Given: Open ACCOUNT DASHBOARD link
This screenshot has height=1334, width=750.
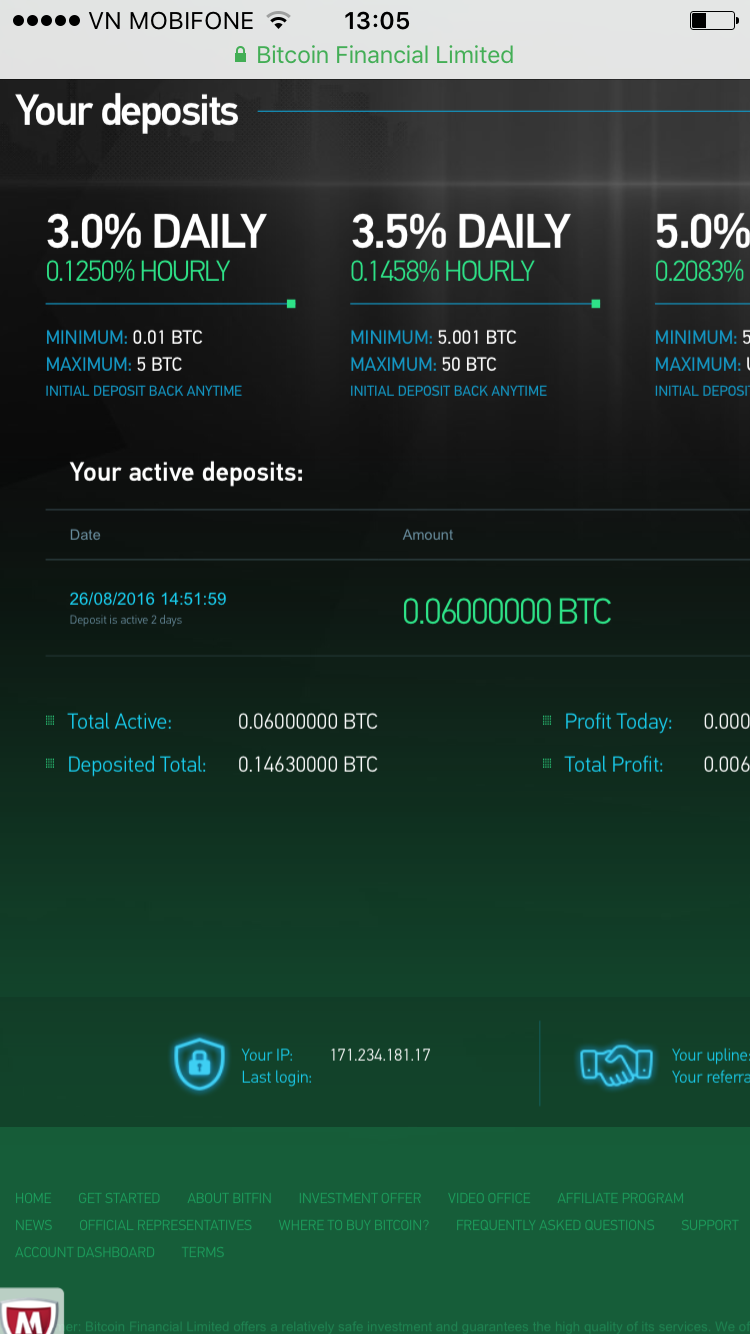Looking at the screenshot, I should tap(85, 1252).
